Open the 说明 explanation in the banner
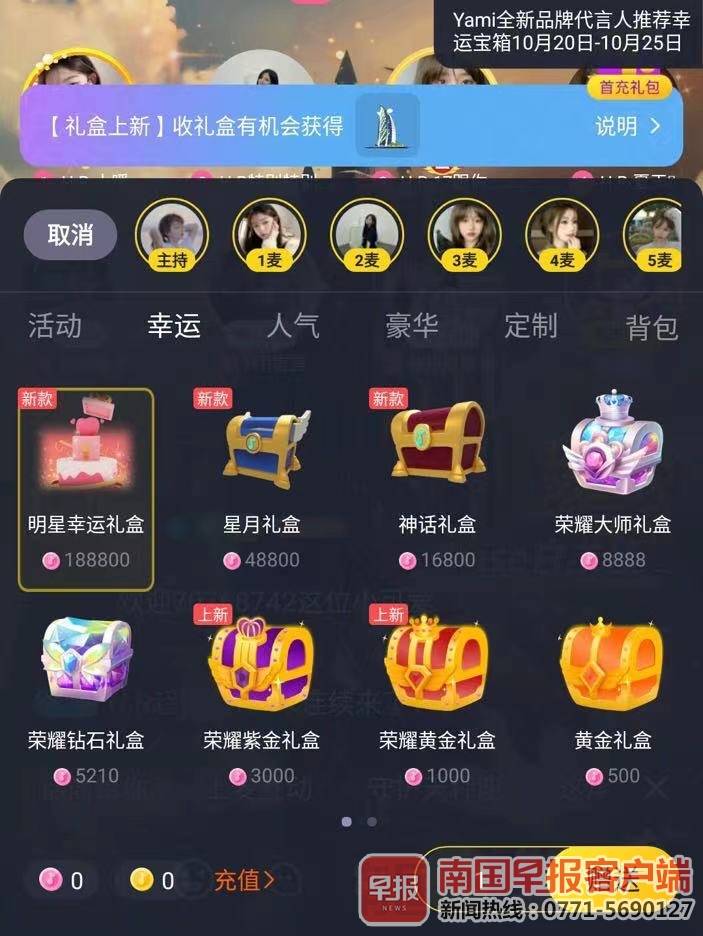 pos(628,126)
